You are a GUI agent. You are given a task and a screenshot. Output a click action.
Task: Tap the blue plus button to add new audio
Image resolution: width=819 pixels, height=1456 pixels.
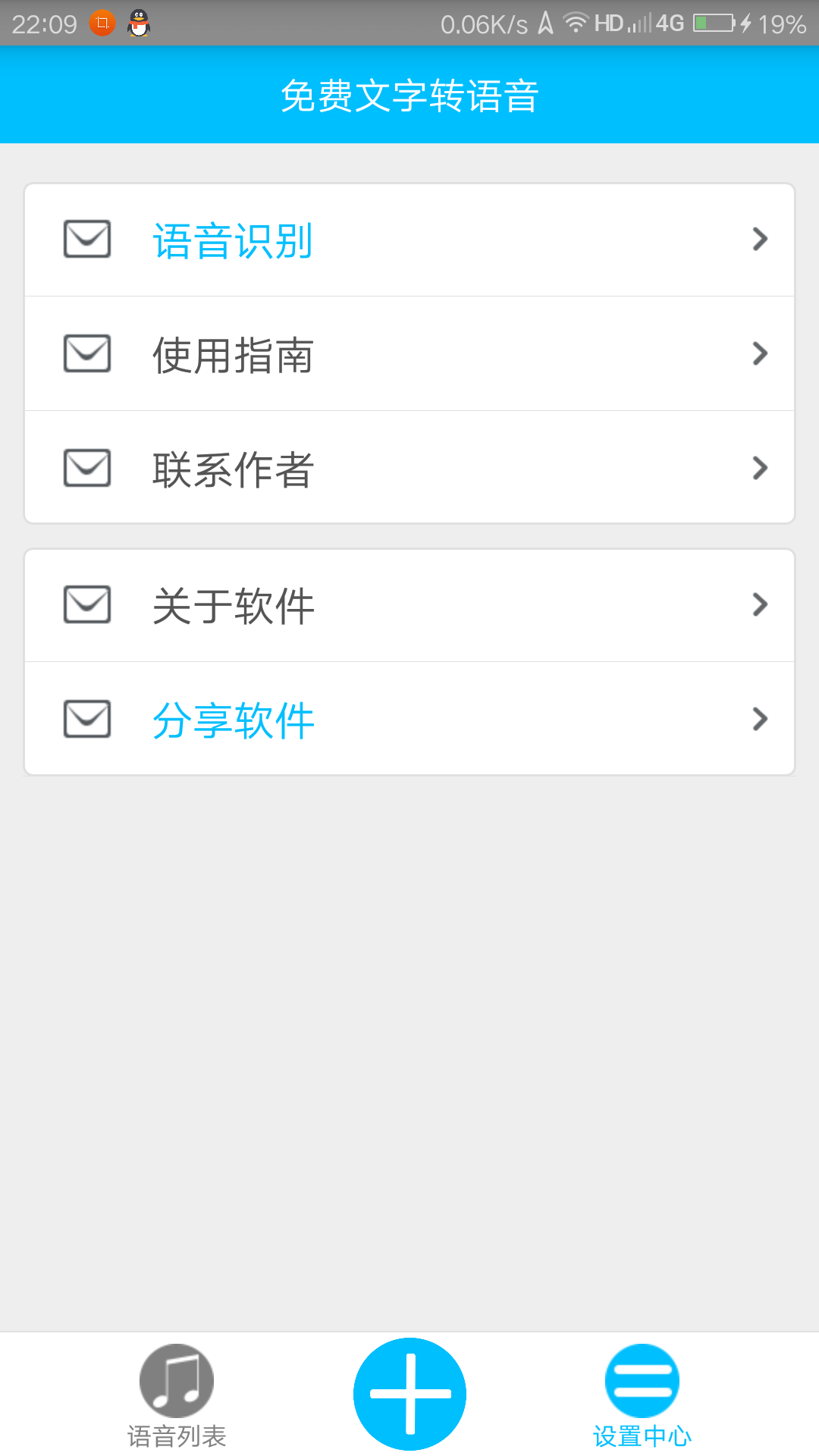(x=409, y=1394)
